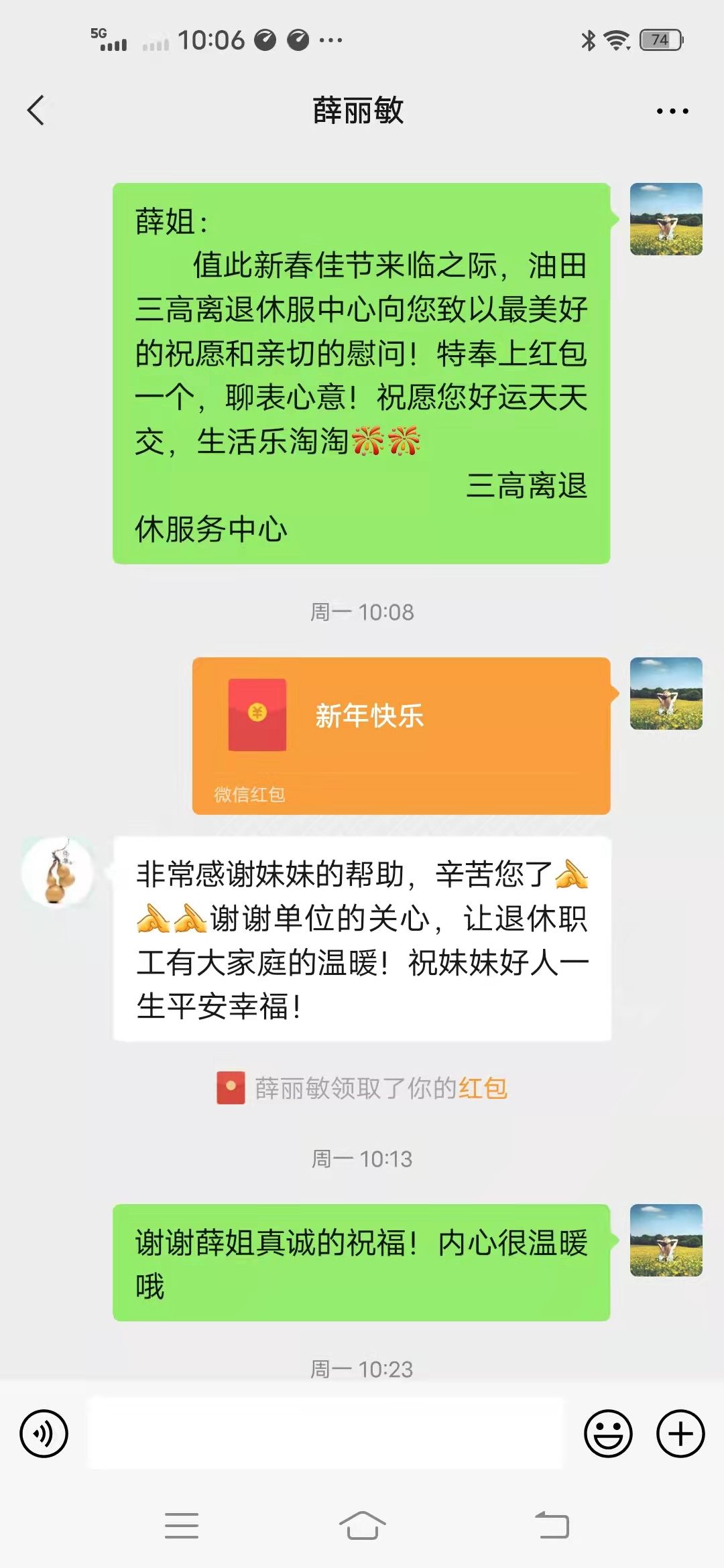Focus the message text field
This screenshot has width=724, height=1568.
(x=325, y=1433)
